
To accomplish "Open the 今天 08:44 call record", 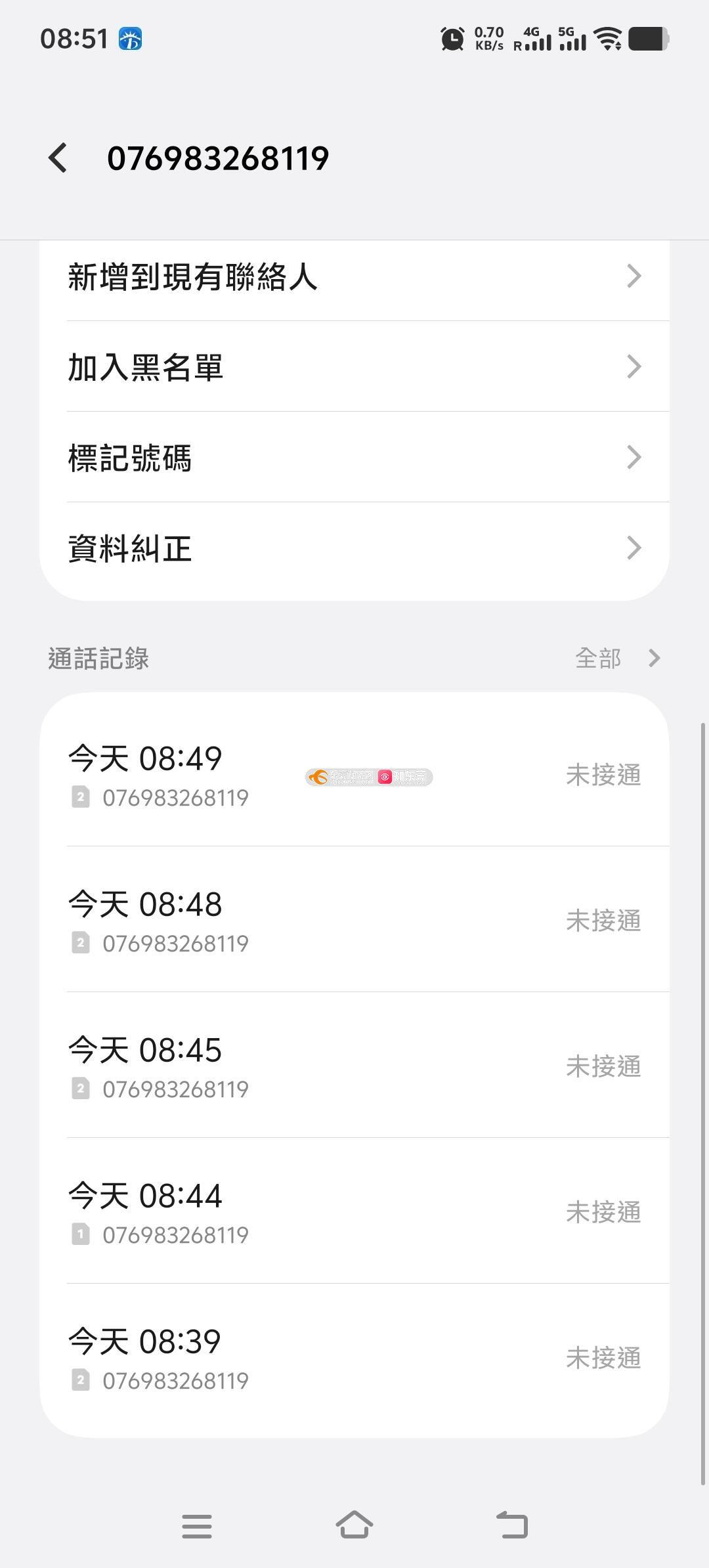I will [354, 1211].
